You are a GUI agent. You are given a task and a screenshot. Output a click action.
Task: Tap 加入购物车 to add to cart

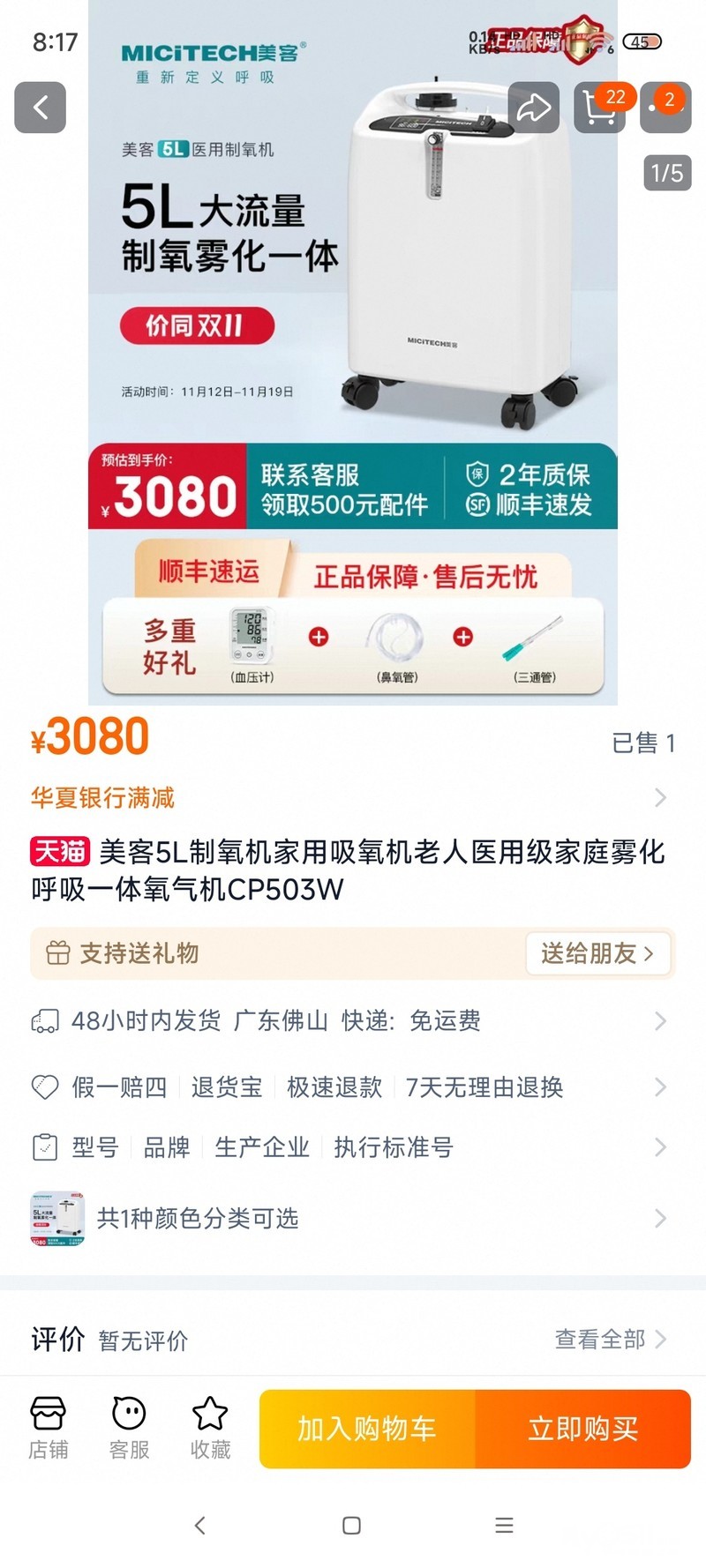[367, 1429]
